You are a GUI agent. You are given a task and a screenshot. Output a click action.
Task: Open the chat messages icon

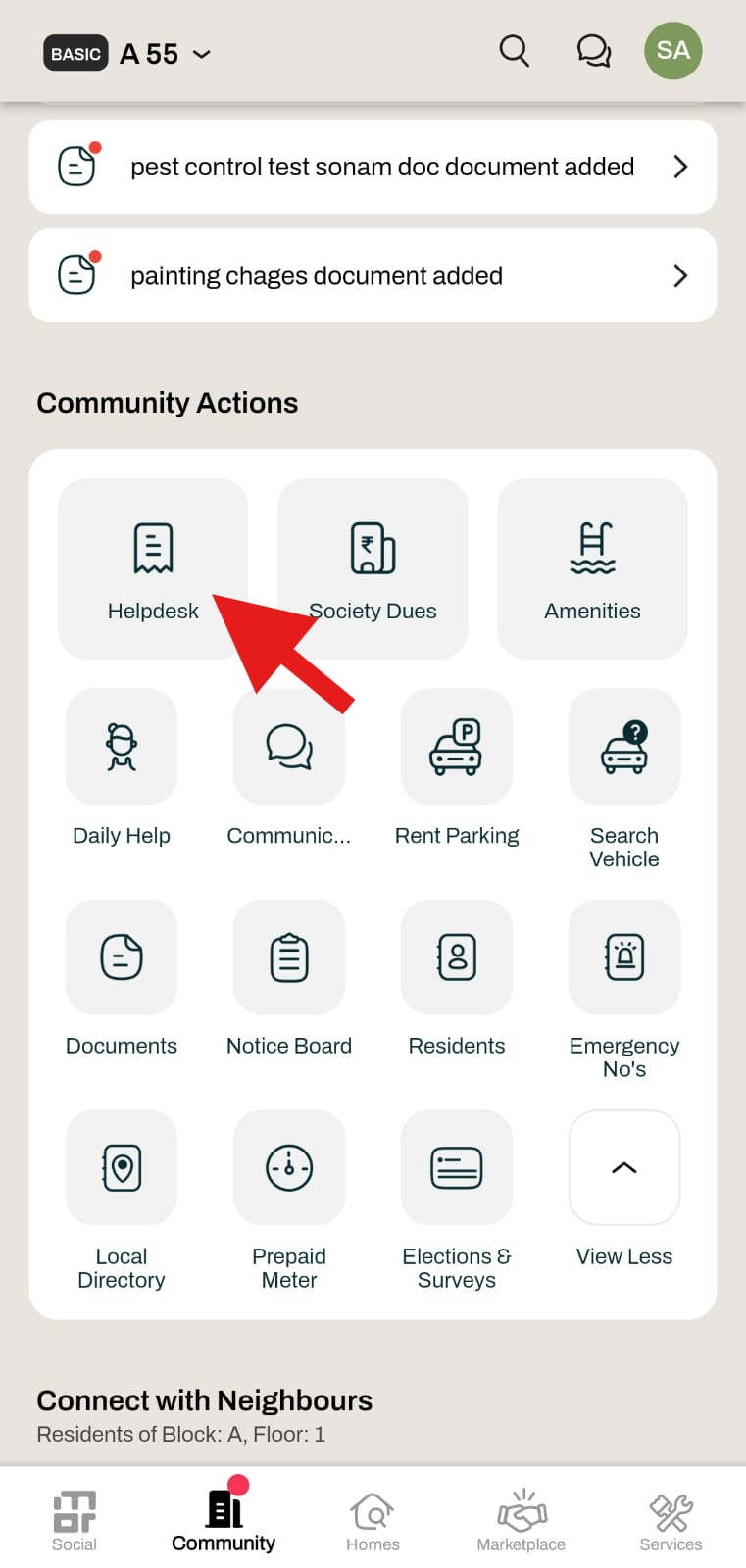[x=593, y=51]
